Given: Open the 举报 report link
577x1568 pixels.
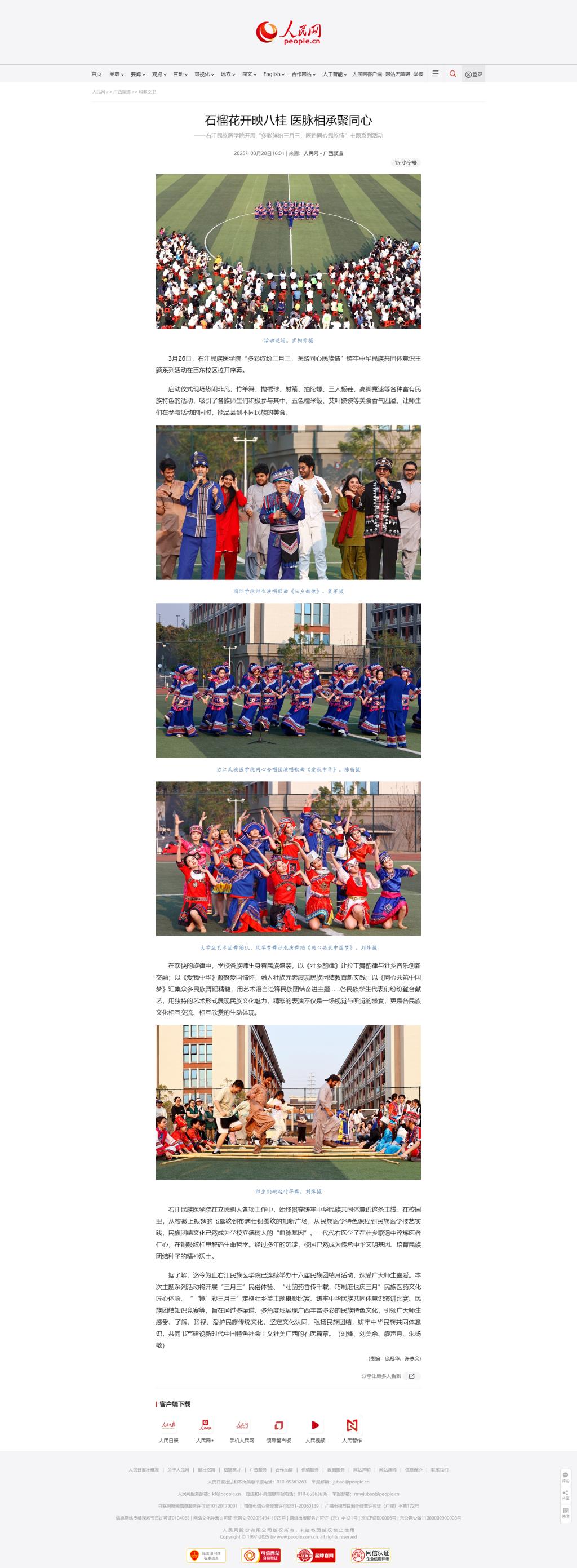Looking at the screenshot, I should tap(418, 74).
